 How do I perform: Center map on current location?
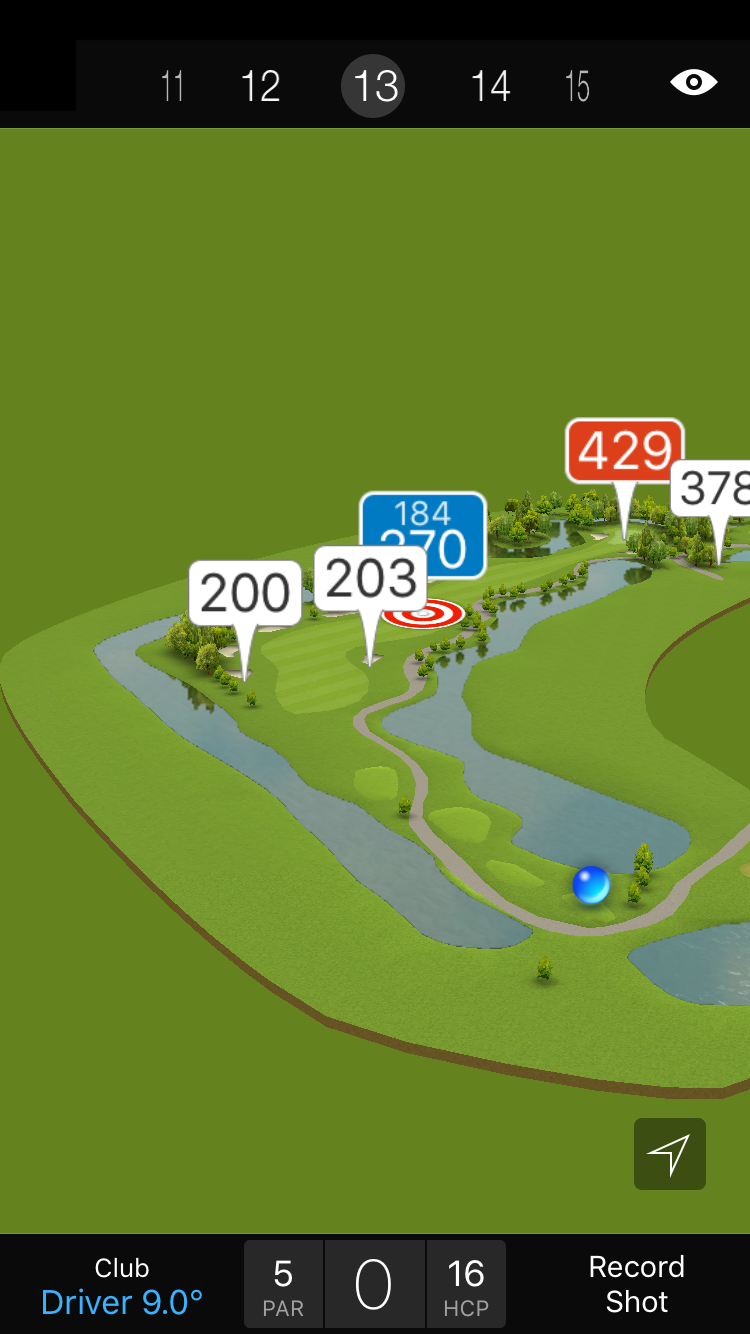pyautogui.click(x=669, y=1154)
